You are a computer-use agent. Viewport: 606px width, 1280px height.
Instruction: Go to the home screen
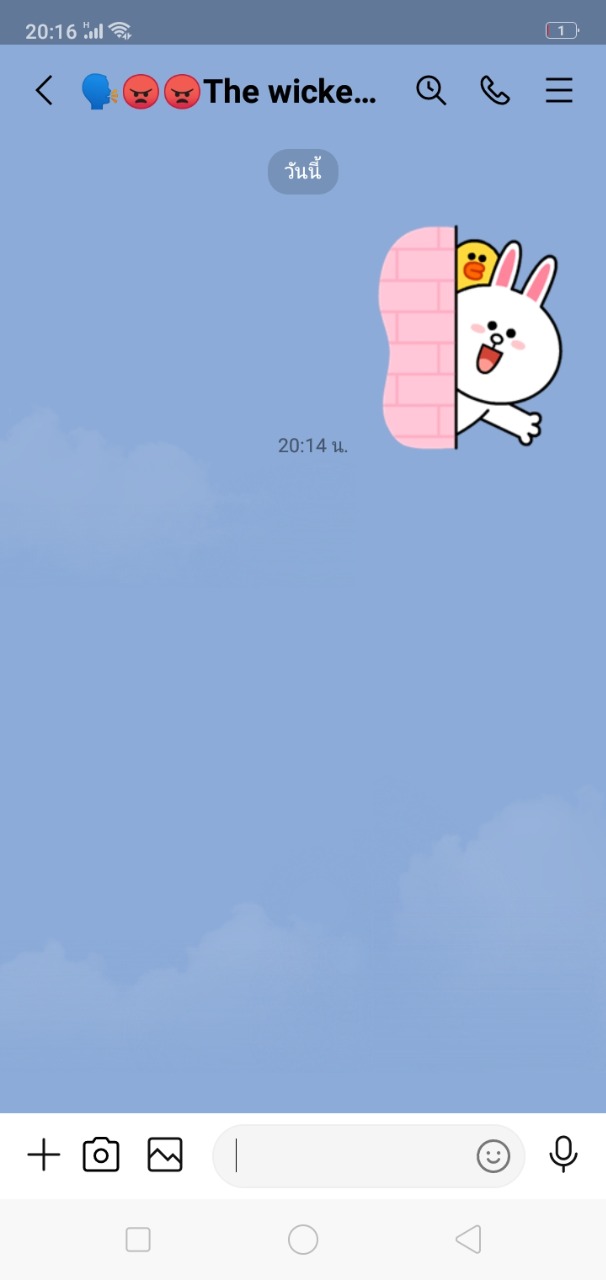[x=303, y=1240]
